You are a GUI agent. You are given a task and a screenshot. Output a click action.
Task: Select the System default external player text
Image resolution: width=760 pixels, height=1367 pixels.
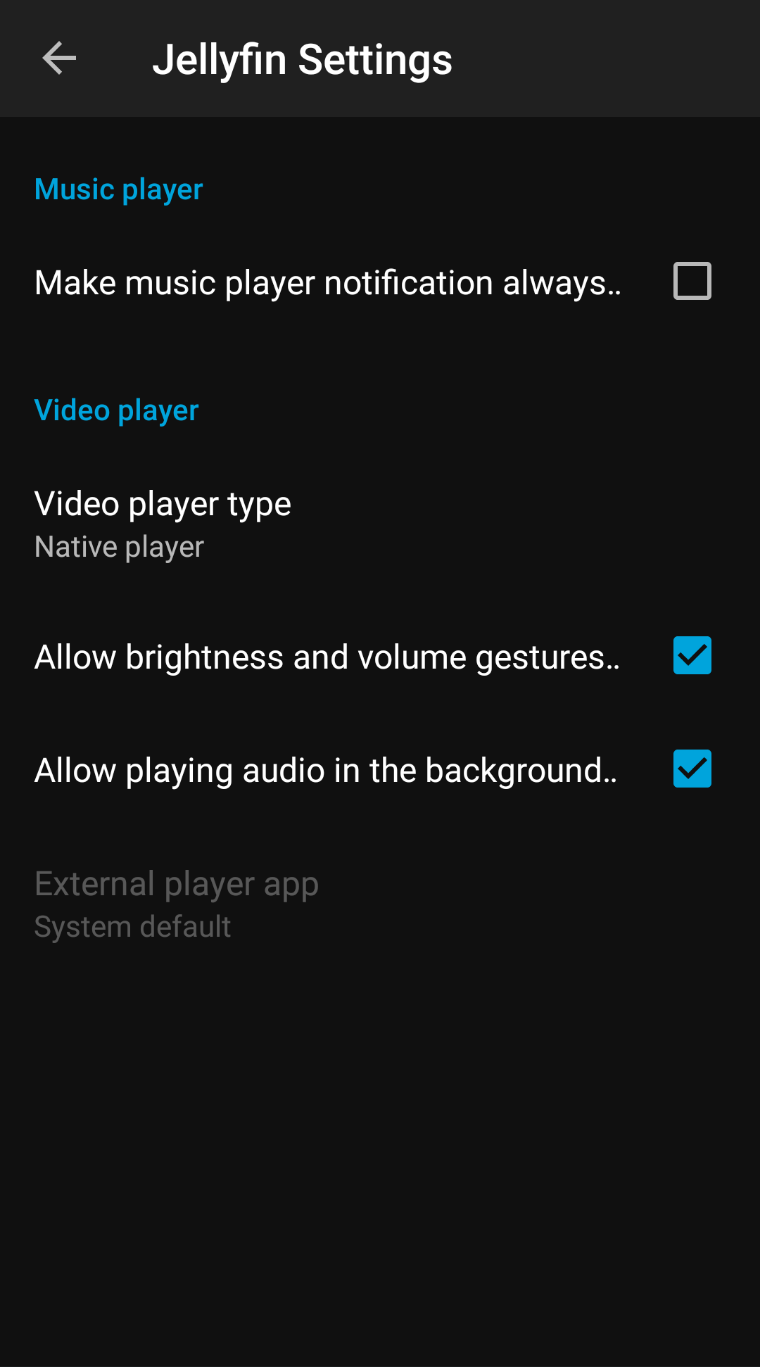click(132, 926)
